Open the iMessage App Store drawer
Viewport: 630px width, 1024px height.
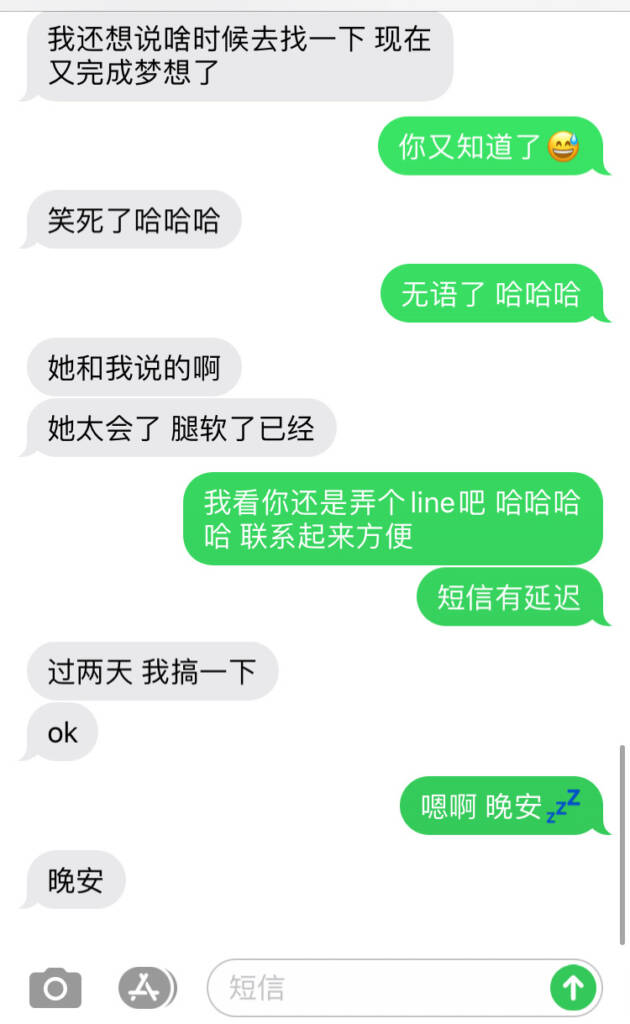tap(146, 988)
